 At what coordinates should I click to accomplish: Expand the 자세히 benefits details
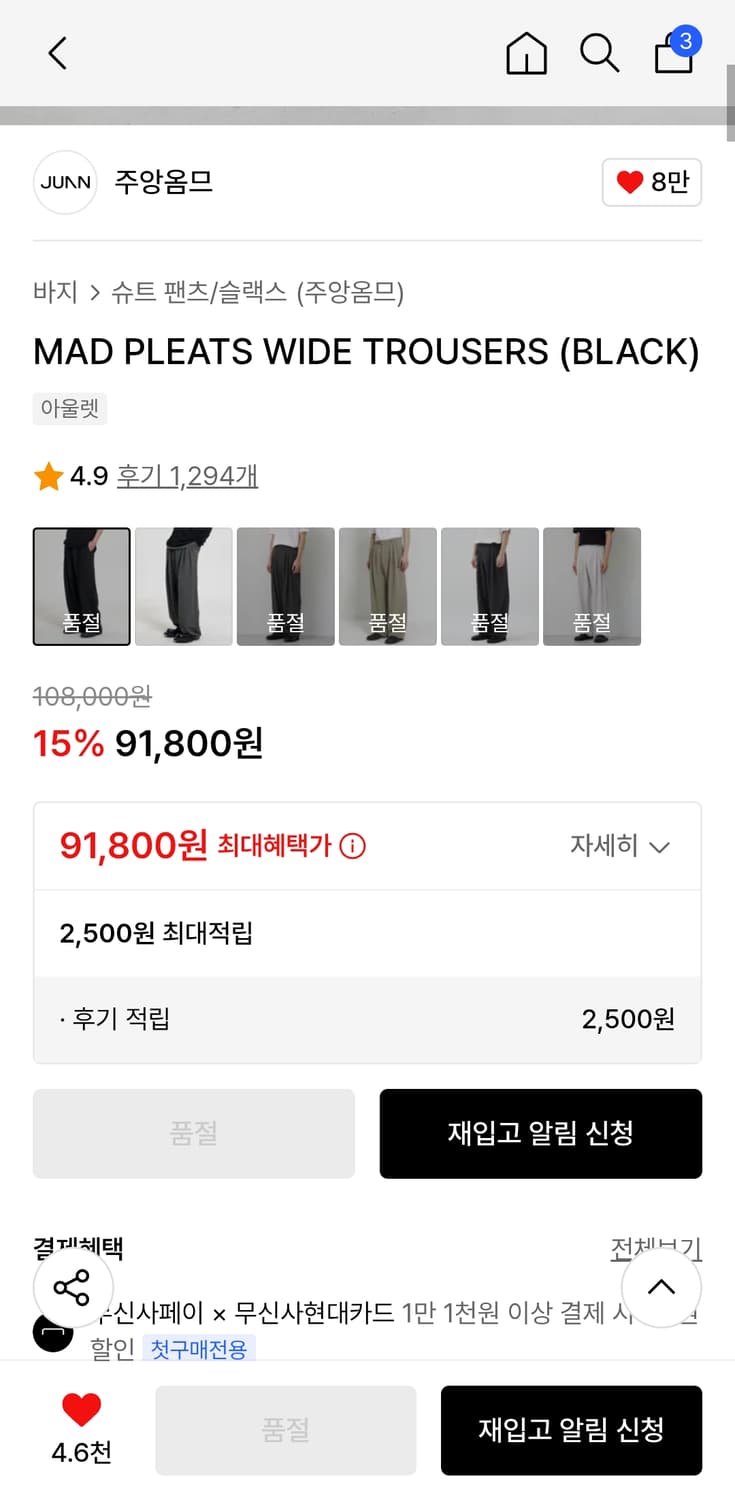[621, 846]
